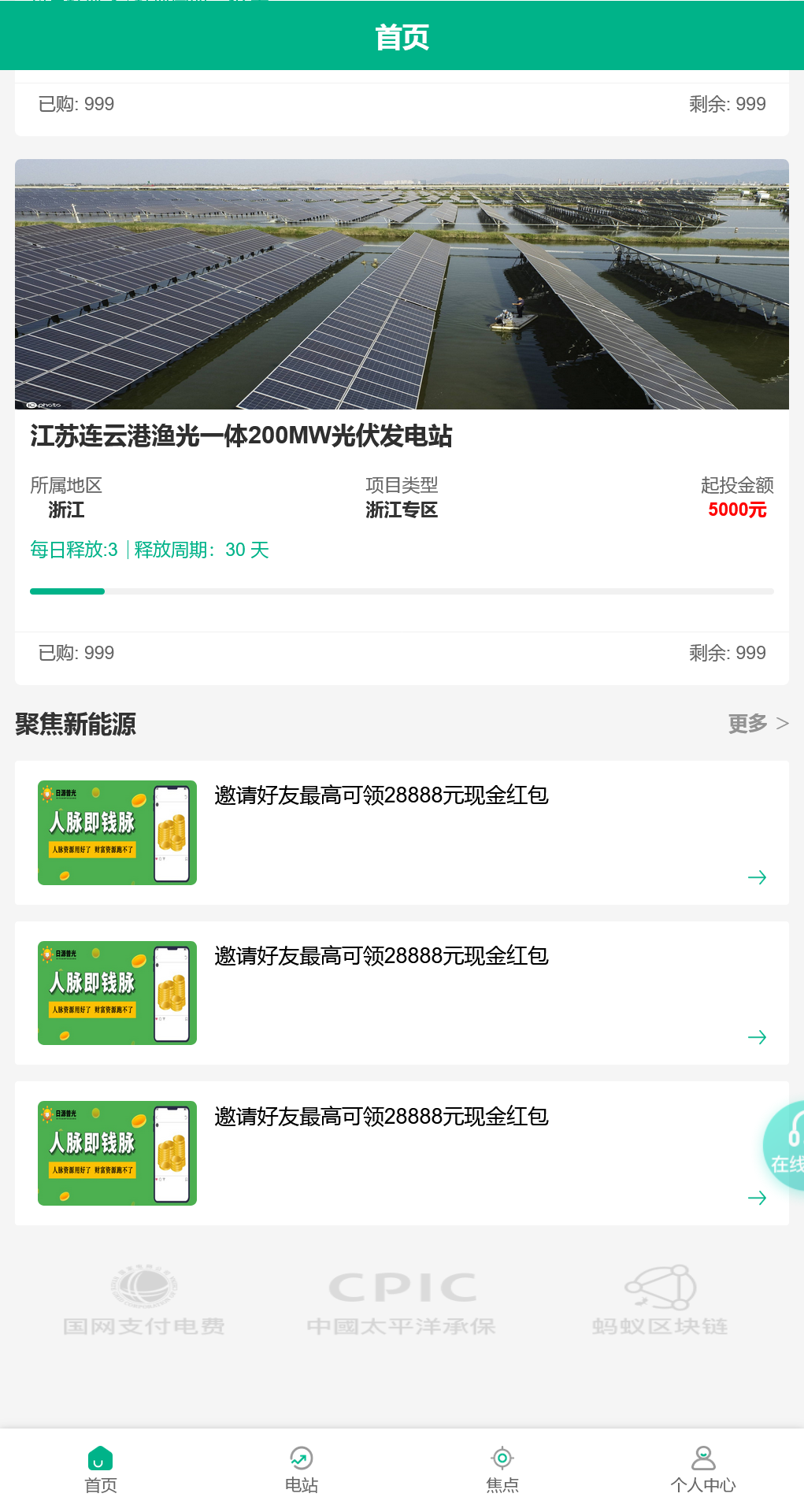Tap the 人脉即钱脉 promo thumbnail

tap(117, 832)
